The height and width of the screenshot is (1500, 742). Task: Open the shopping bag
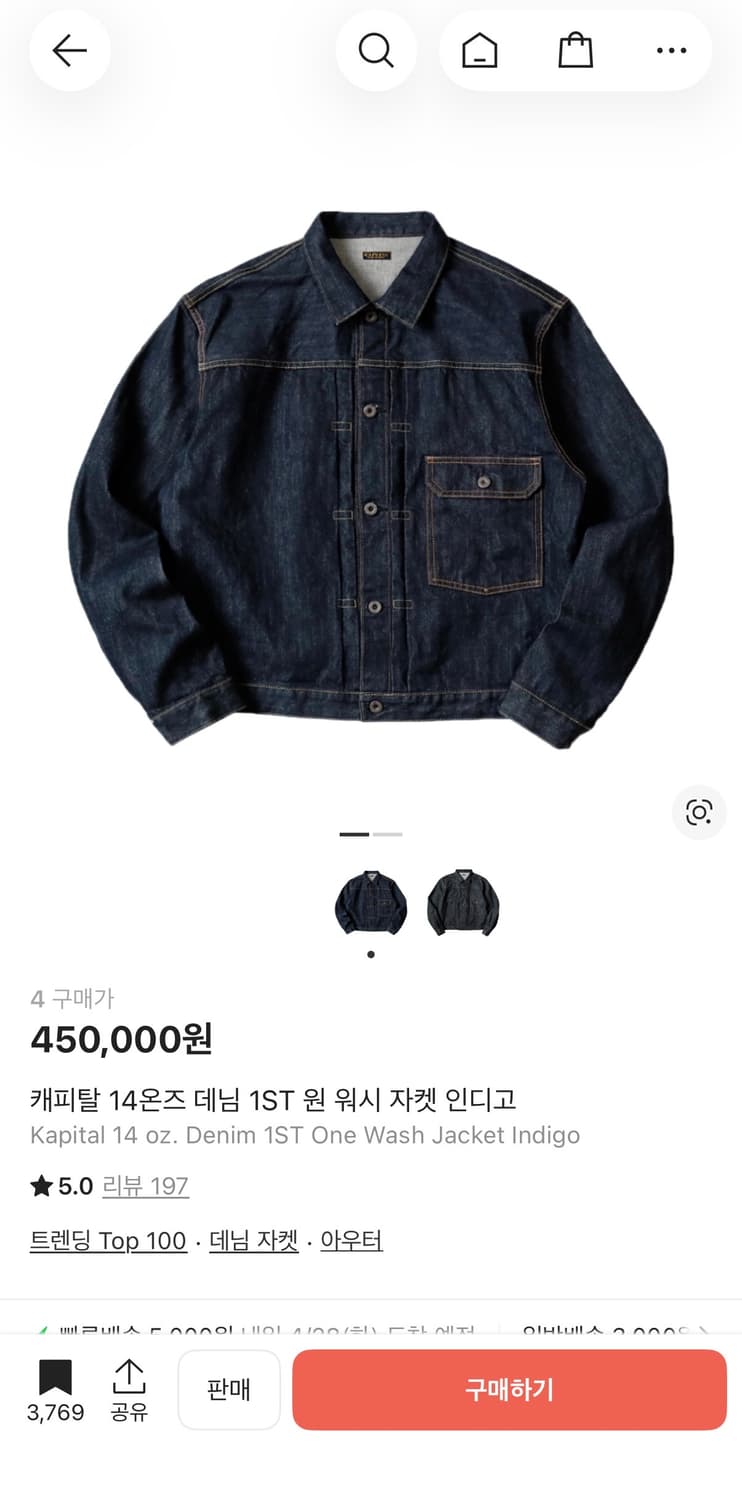(573, 50)
